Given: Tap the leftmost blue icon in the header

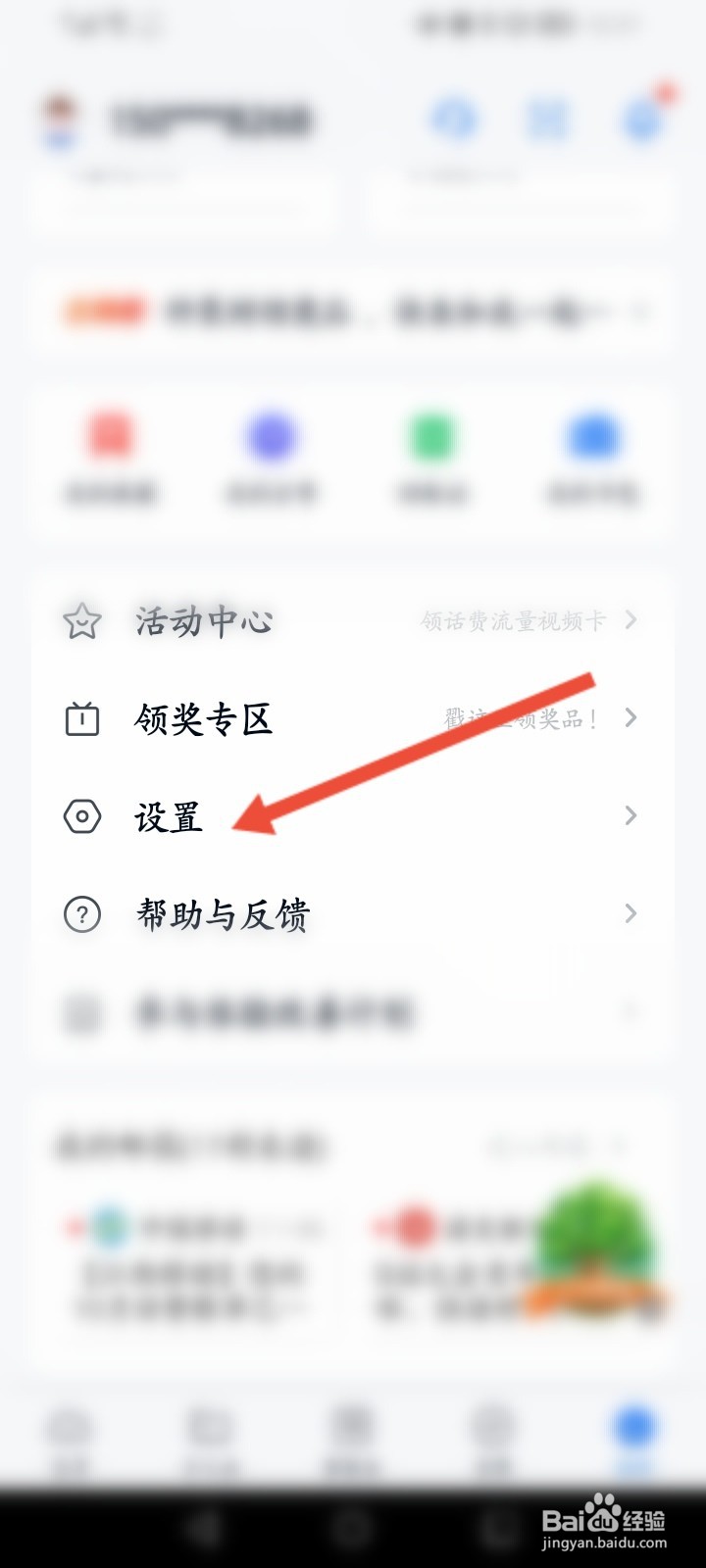Looking at the screenshot, I should tap(456, 116).
